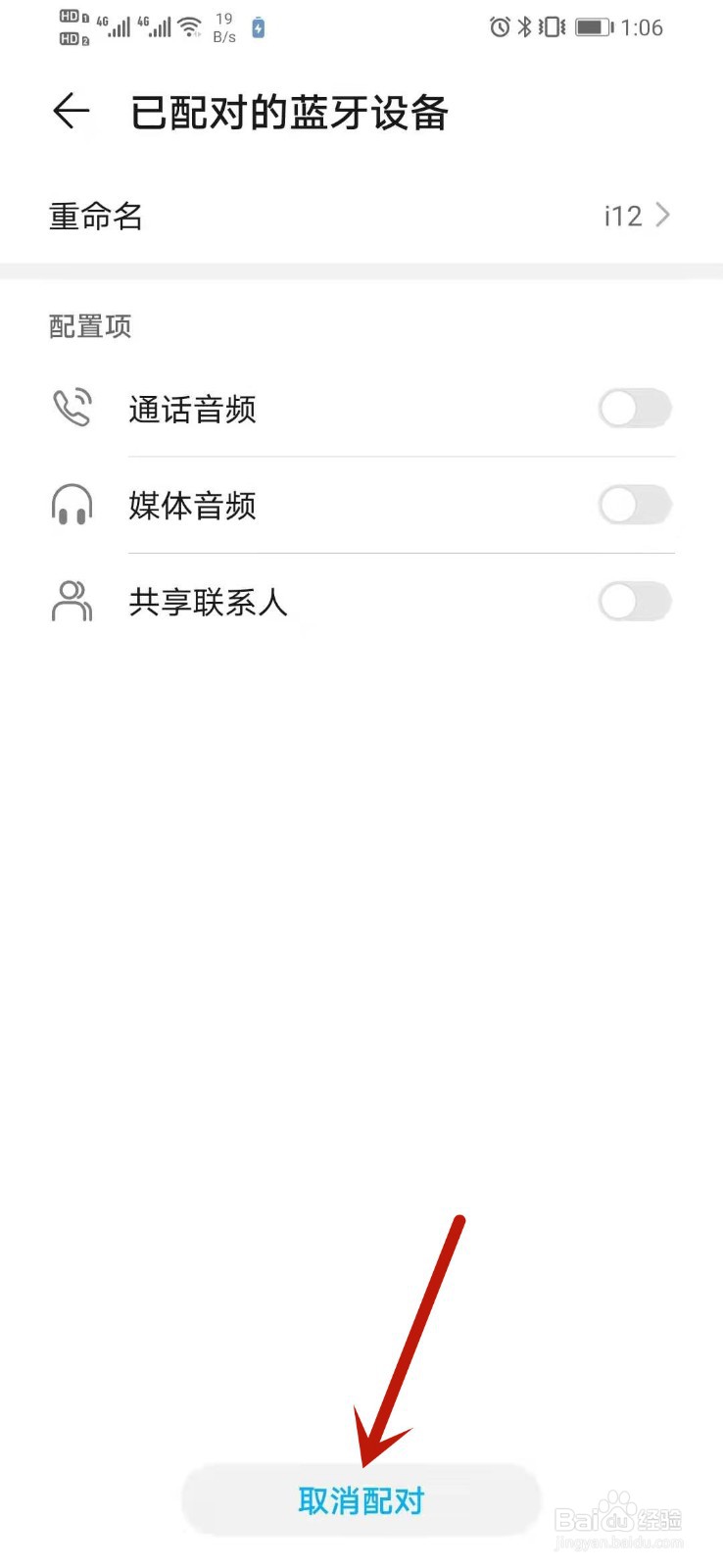This screenshot has width=723, height=1568.
Task: Click the phone call audio icon
Action: (71, 407)
